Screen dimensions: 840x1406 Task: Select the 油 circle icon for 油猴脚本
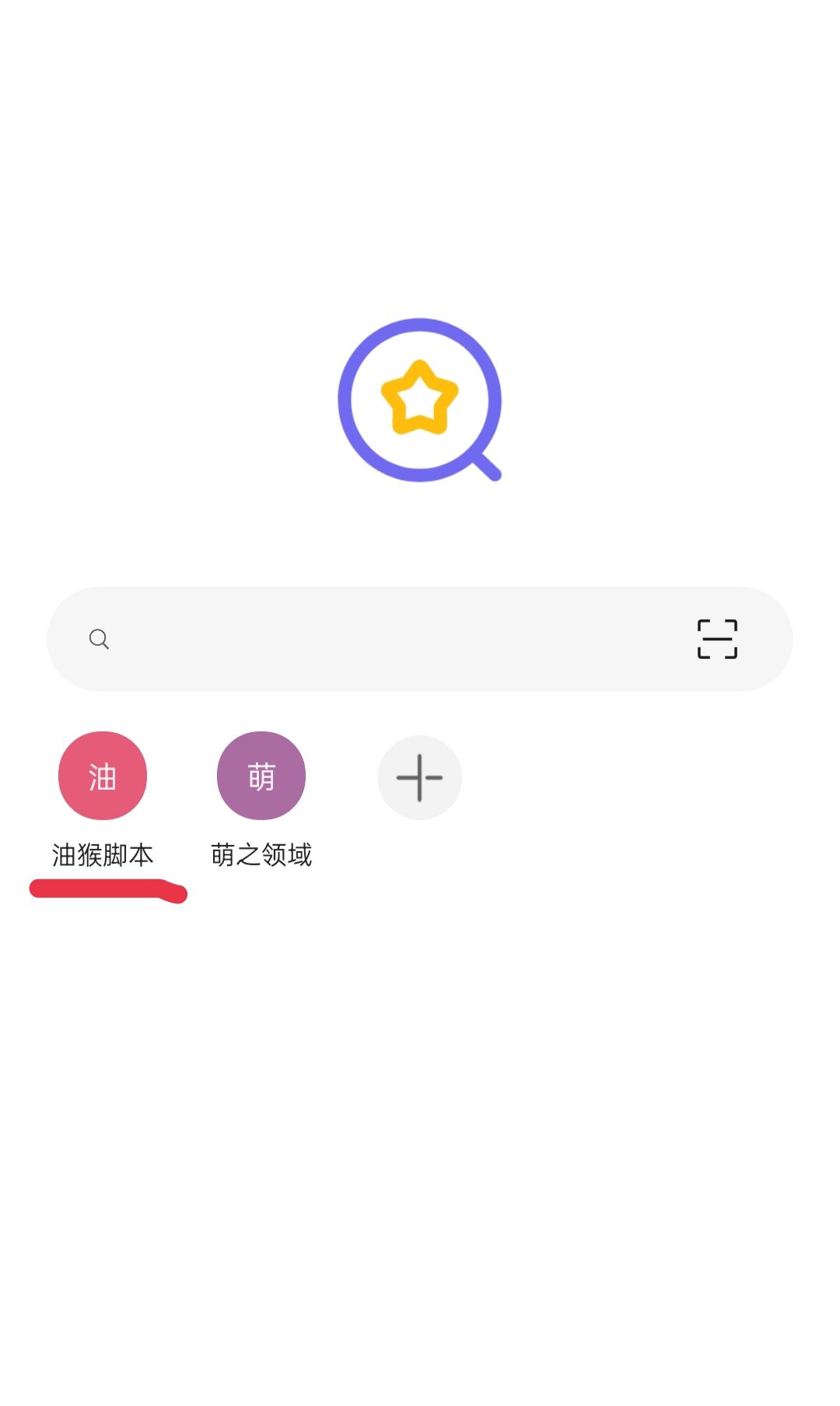click(x=103, y=776)
